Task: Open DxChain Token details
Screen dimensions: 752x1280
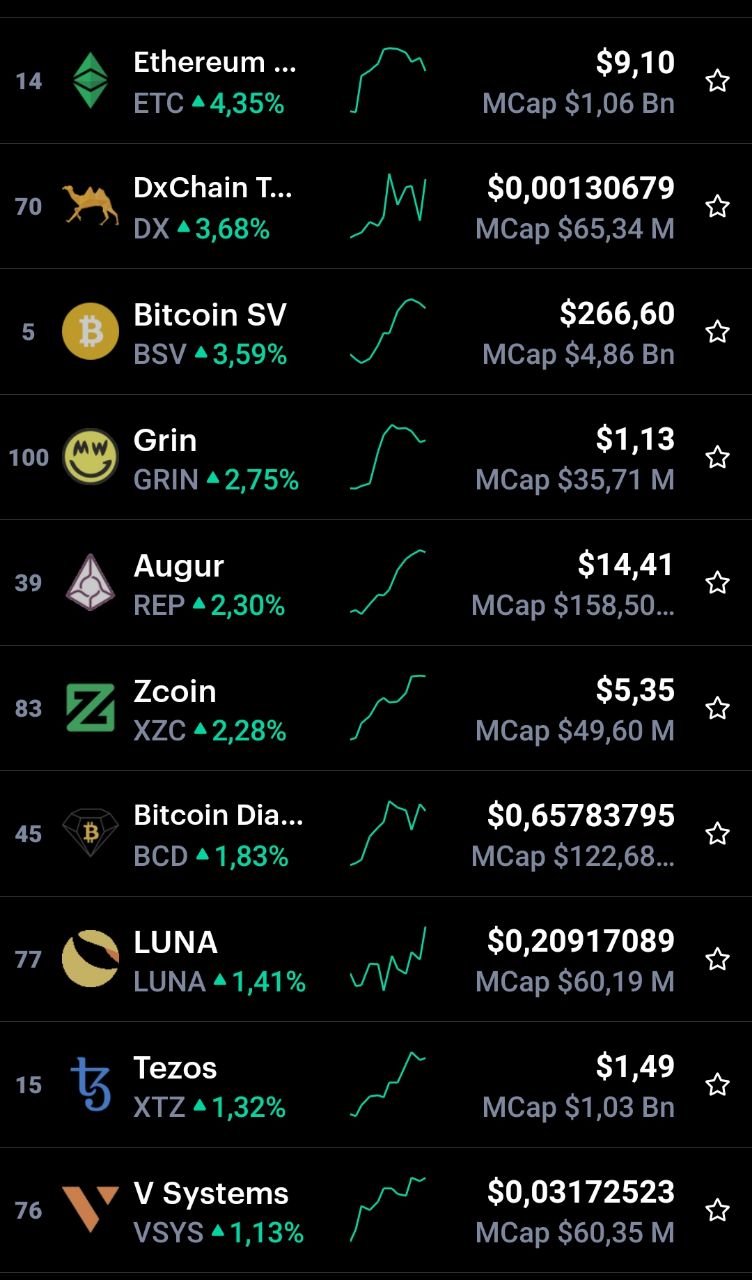Action: (x=376, y=206)
